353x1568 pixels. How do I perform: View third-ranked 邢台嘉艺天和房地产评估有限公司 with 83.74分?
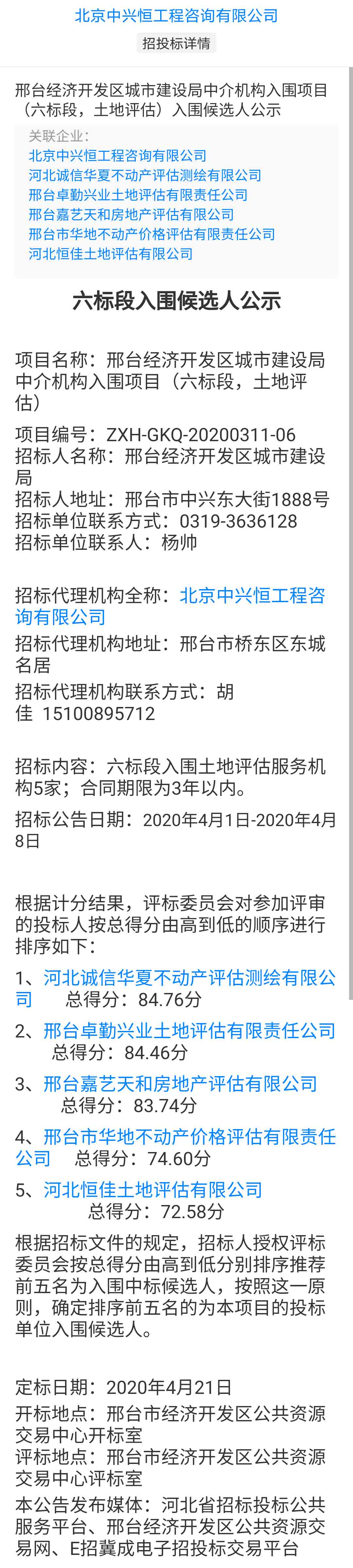point(180,1084)
